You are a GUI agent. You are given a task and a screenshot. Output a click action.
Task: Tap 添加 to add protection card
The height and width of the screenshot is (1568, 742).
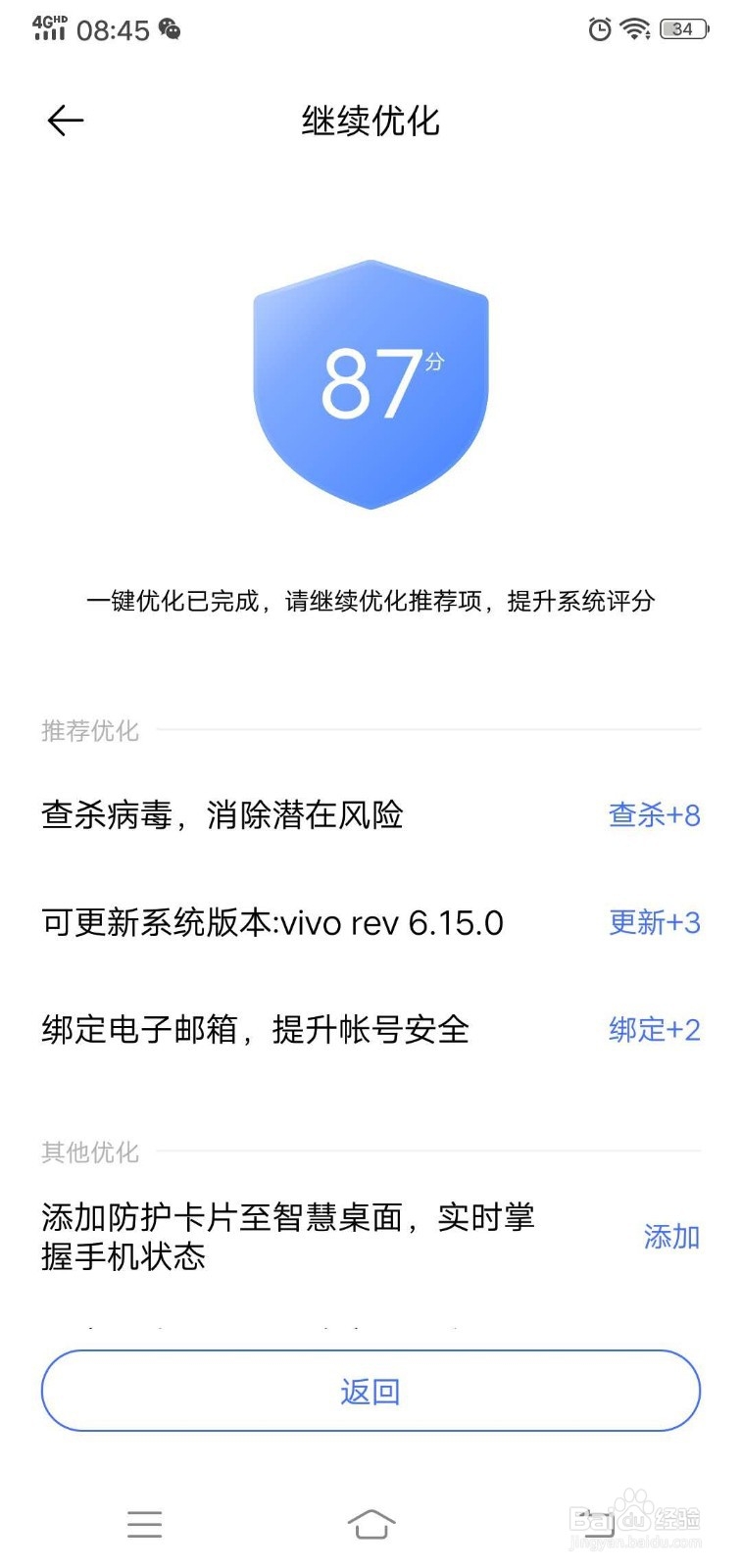point(671,1237)
